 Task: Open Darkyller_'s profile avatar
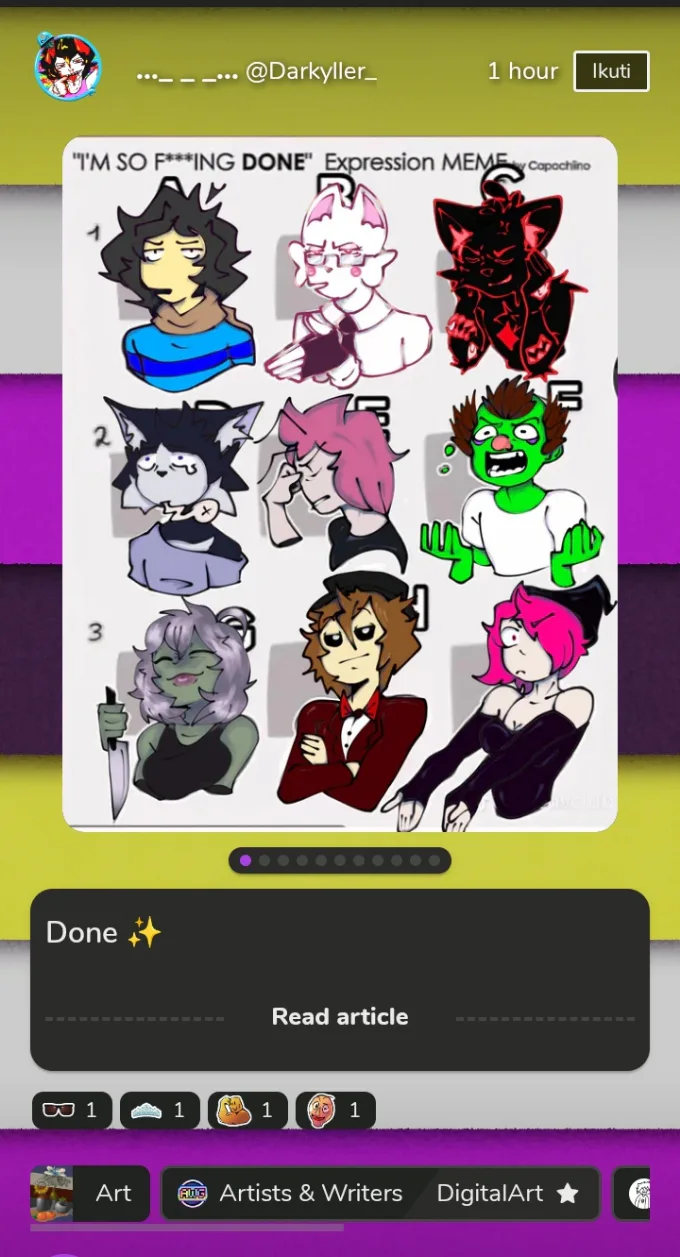tap(67, 67)
